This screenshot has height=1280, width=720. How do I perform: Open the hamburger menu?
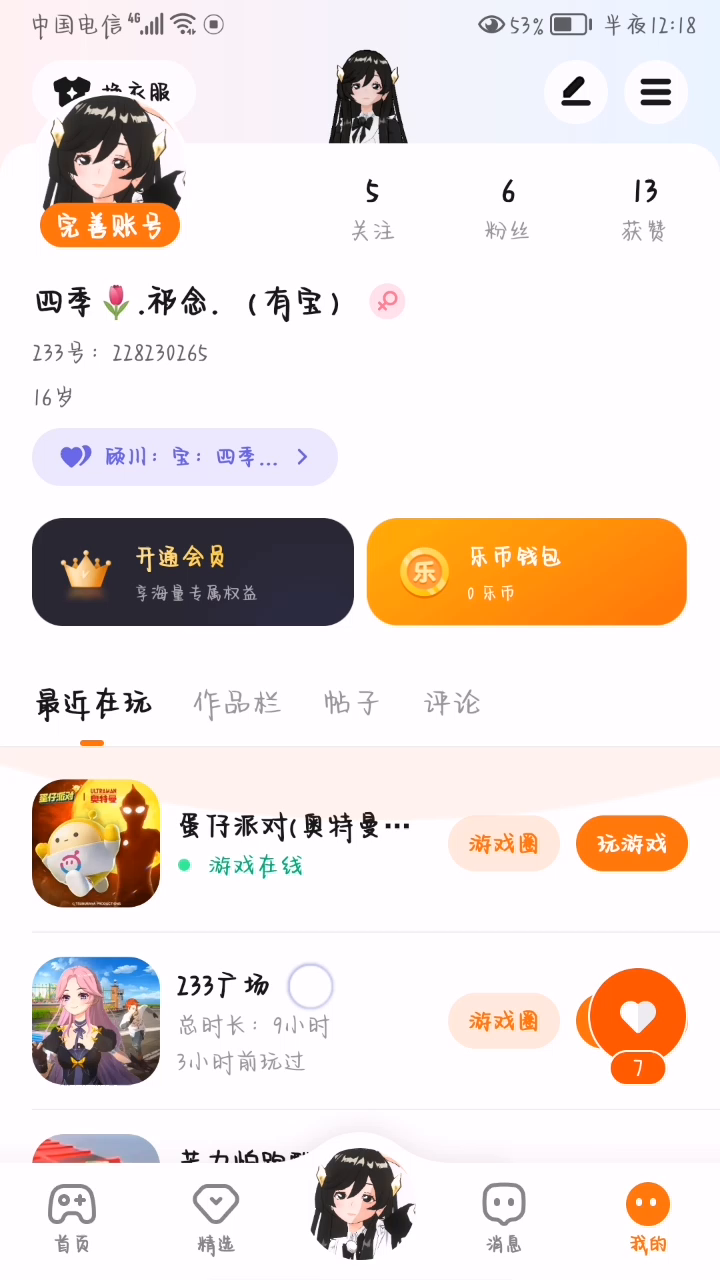click(655, 92)
